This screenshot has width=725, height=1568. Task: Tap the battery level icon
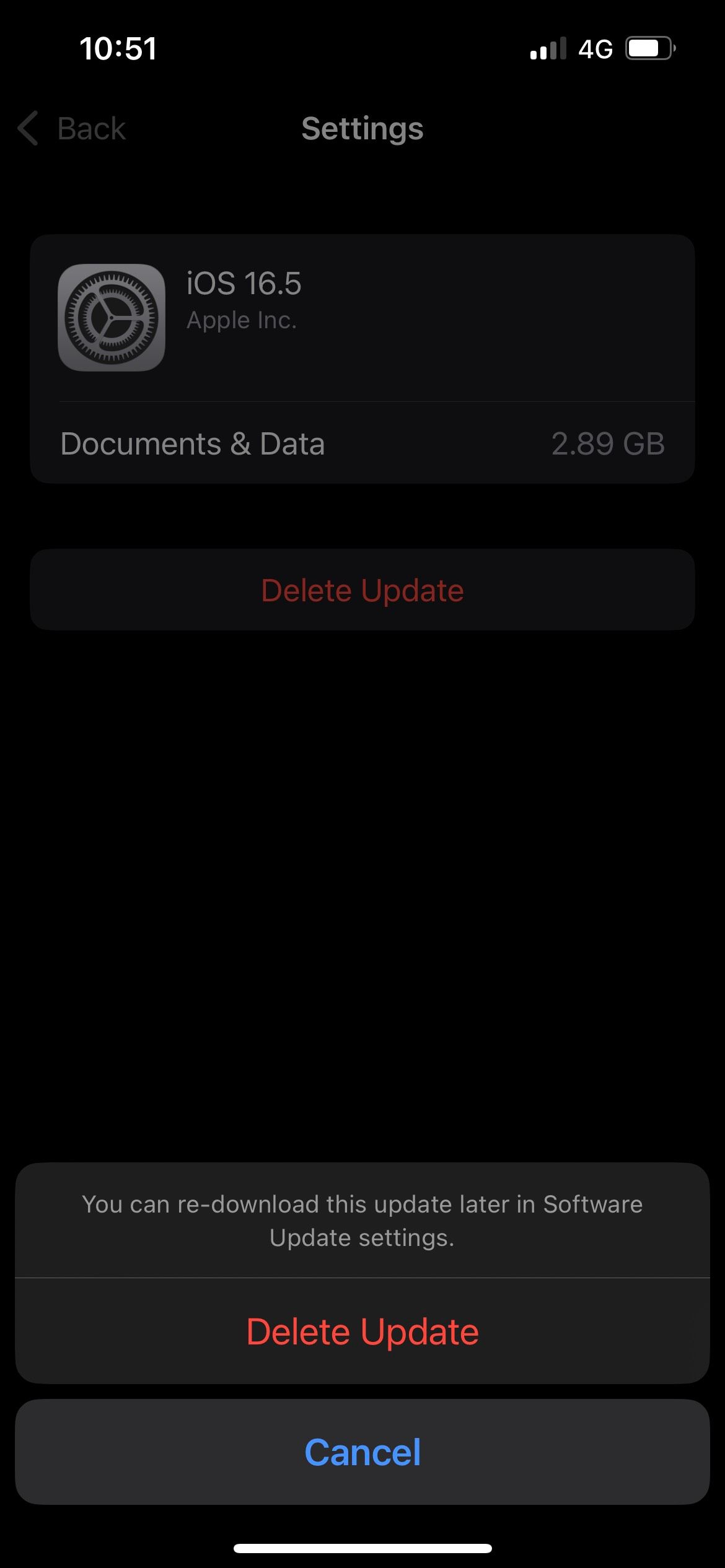pos(647,48)
